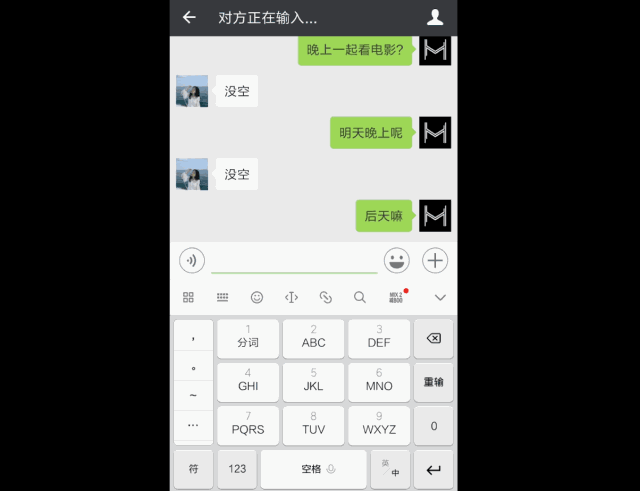Open the keyboard layout switcher icon
The height and width of the screenshot is (491, 640).
pos(222,298)
